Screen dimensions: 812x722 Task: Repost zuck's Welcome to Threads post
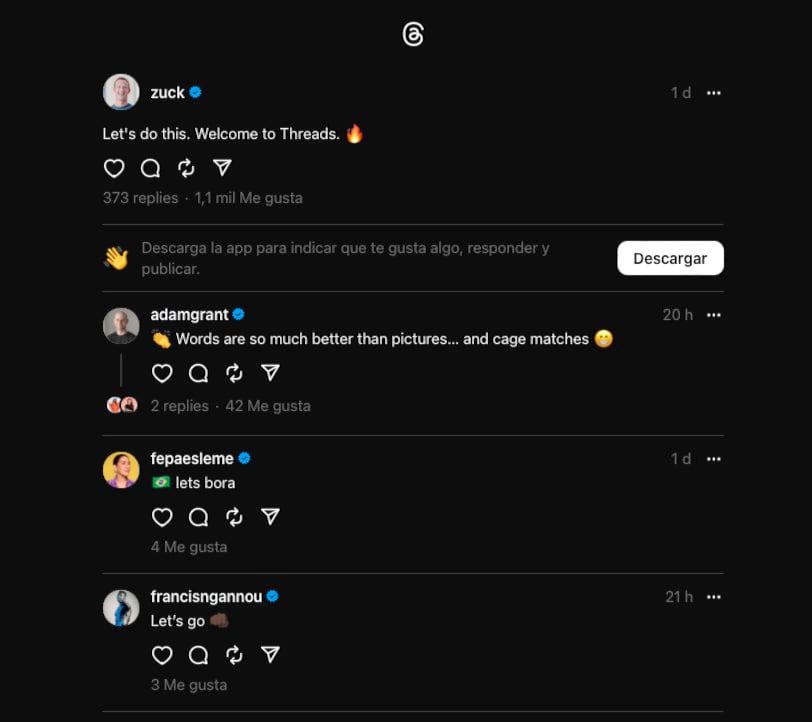tap(186, 168)
